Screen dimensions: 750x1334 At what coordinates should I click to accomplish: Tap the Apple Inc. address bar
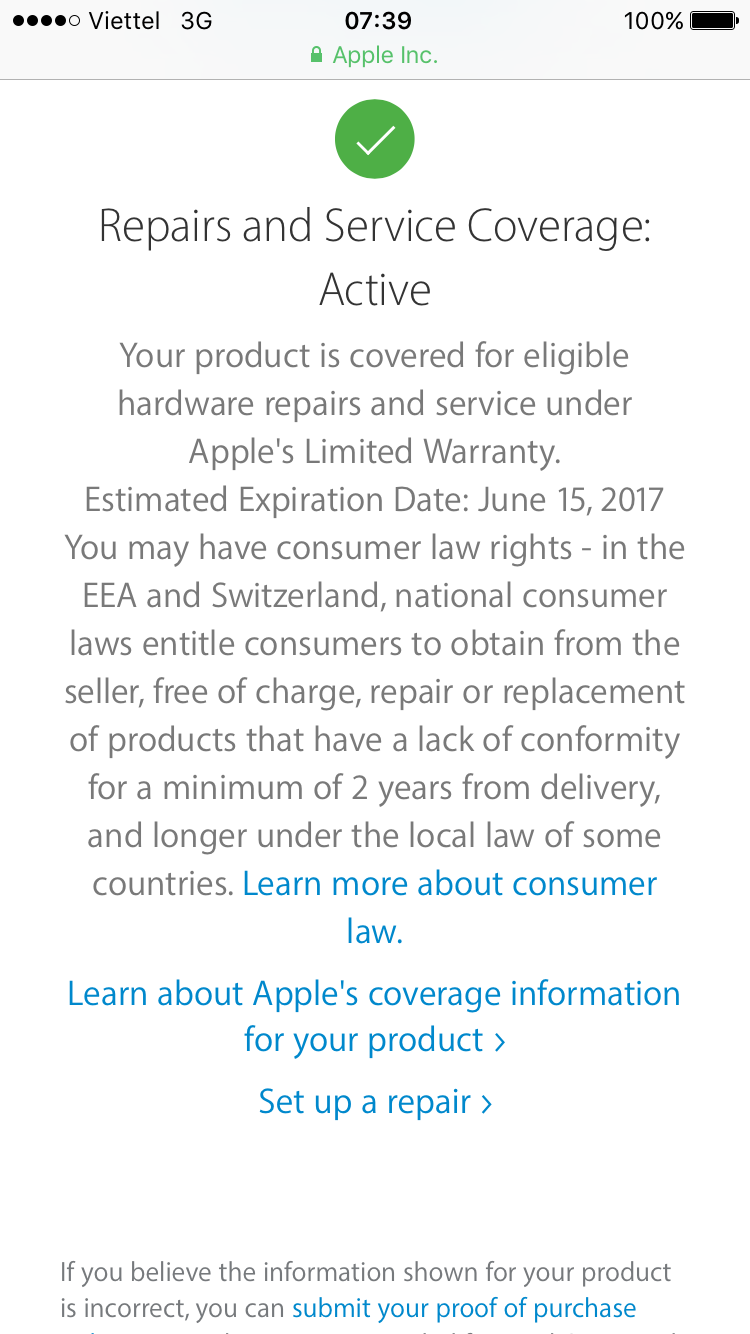click(375, 55)
